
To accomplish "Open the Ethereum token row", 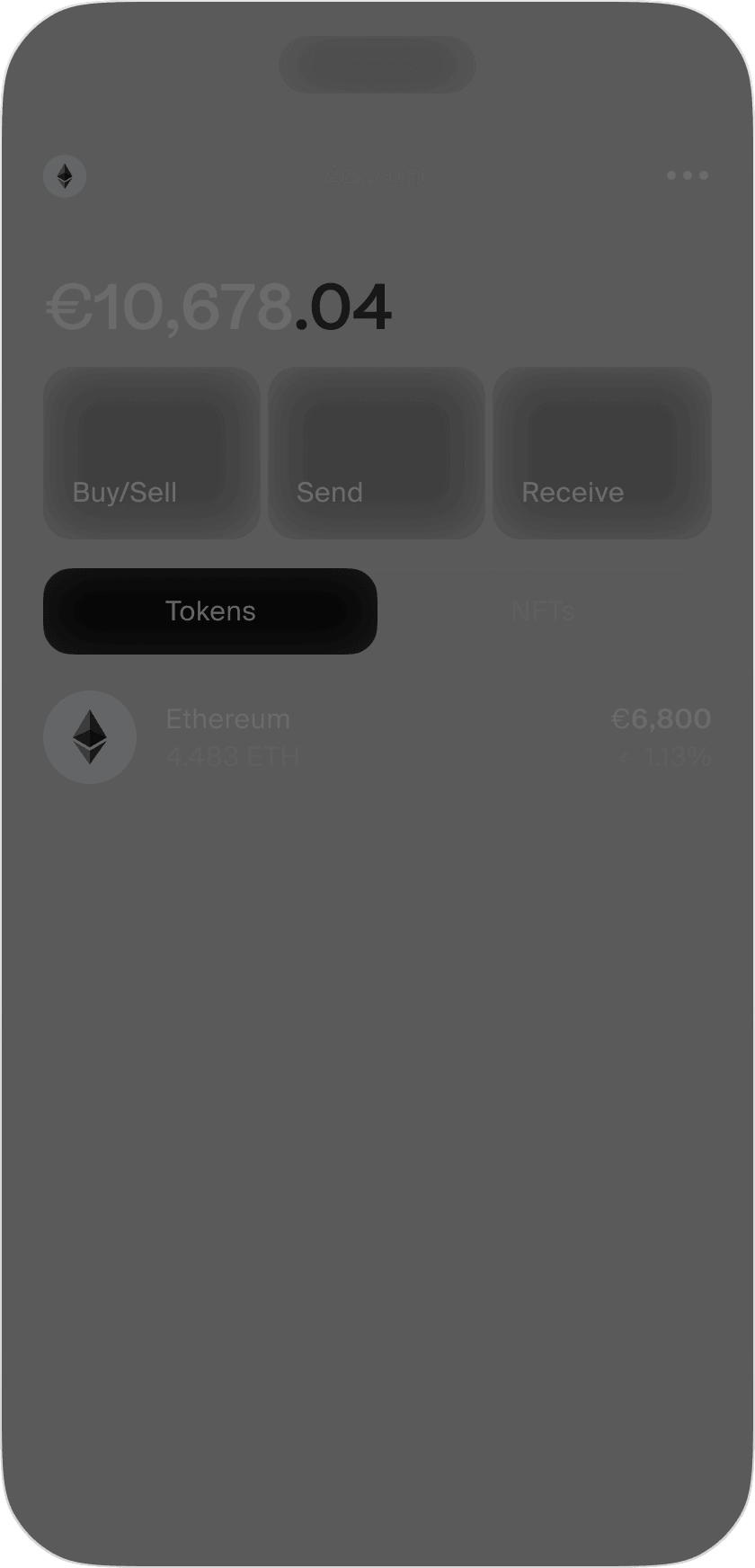I will [x=377, y=737].
